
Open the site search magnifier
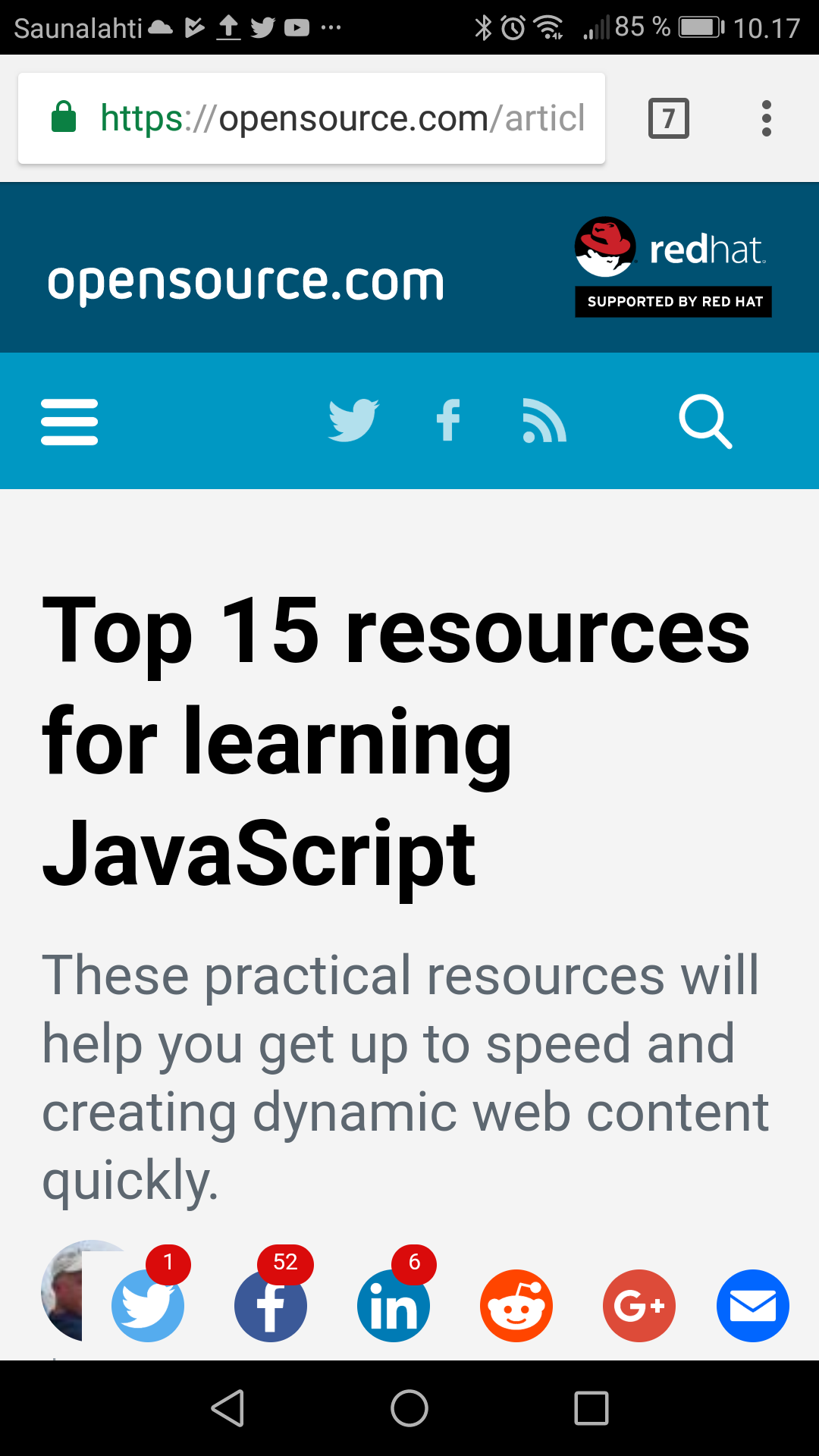tap(704, 421)
